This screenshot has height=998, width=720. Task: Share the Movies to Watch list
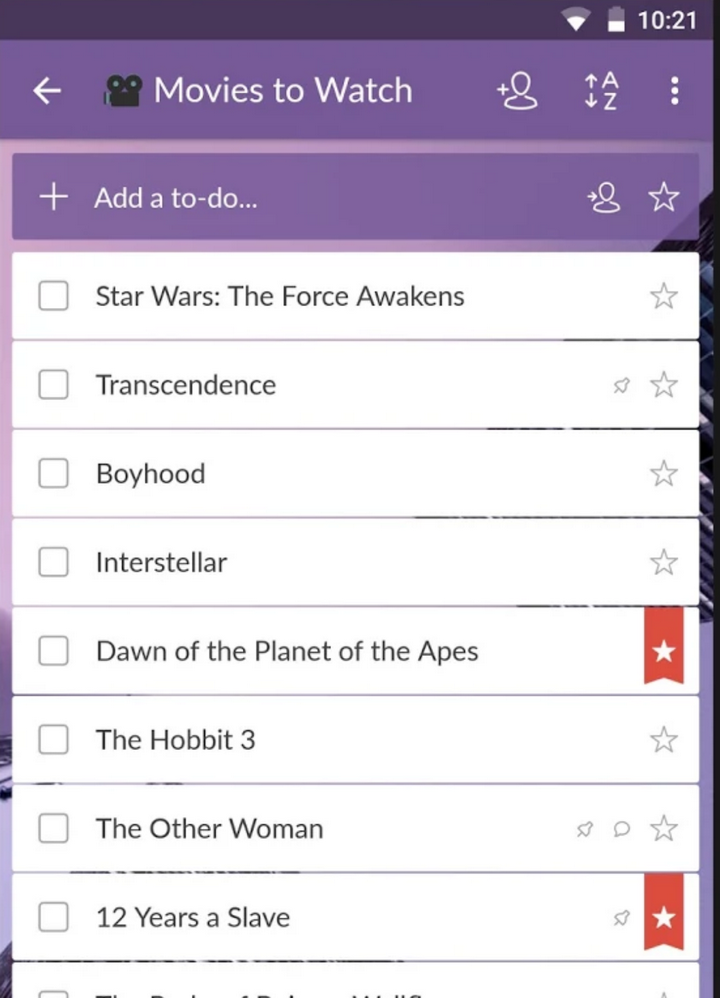point(517,91)
